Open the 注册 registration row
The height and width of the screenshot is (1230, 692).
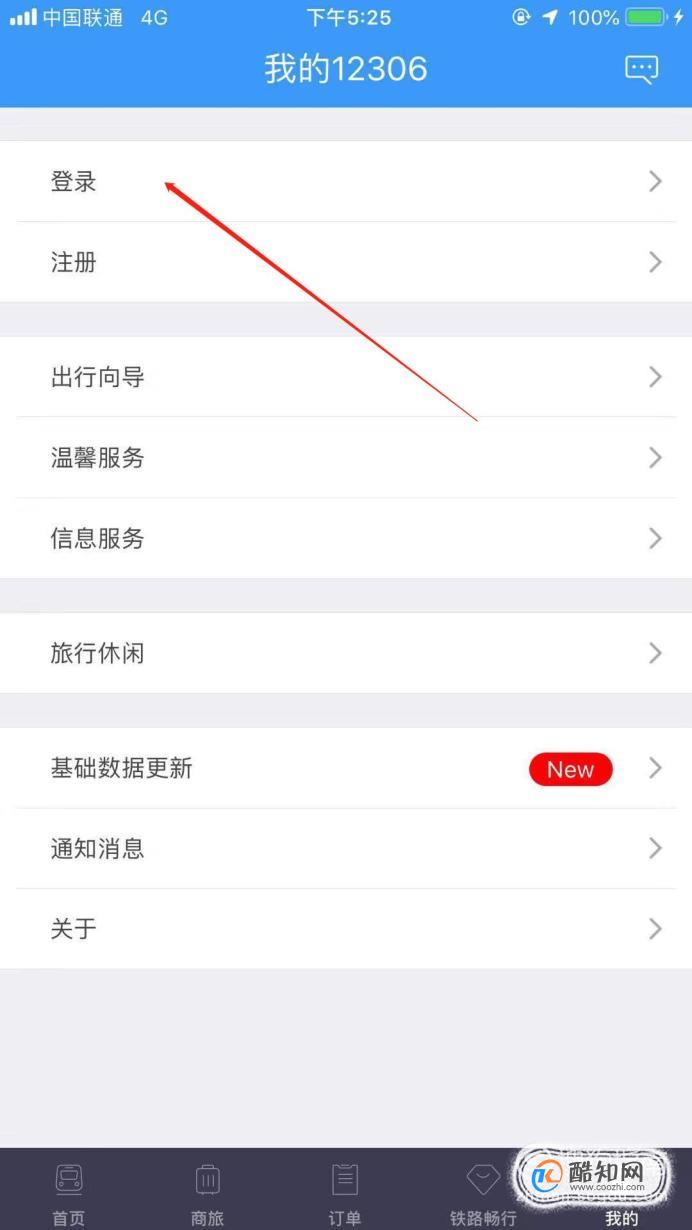pyautogui.click(x=346, y=262)
